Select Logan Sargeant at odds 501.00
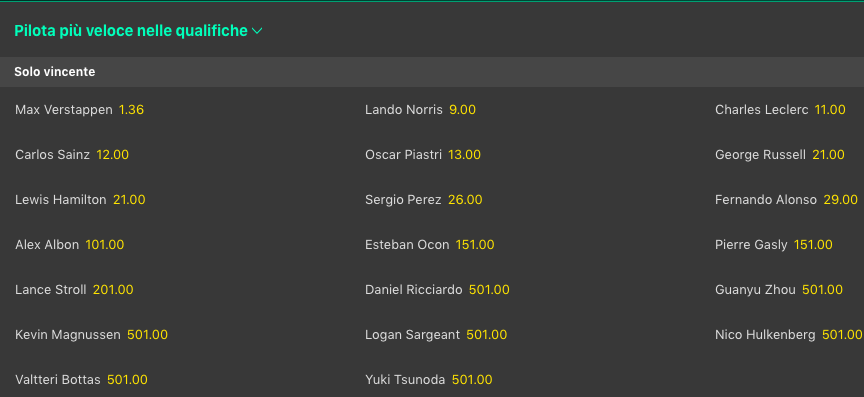This screenshot has width=864, height=397. coord(436,335)
